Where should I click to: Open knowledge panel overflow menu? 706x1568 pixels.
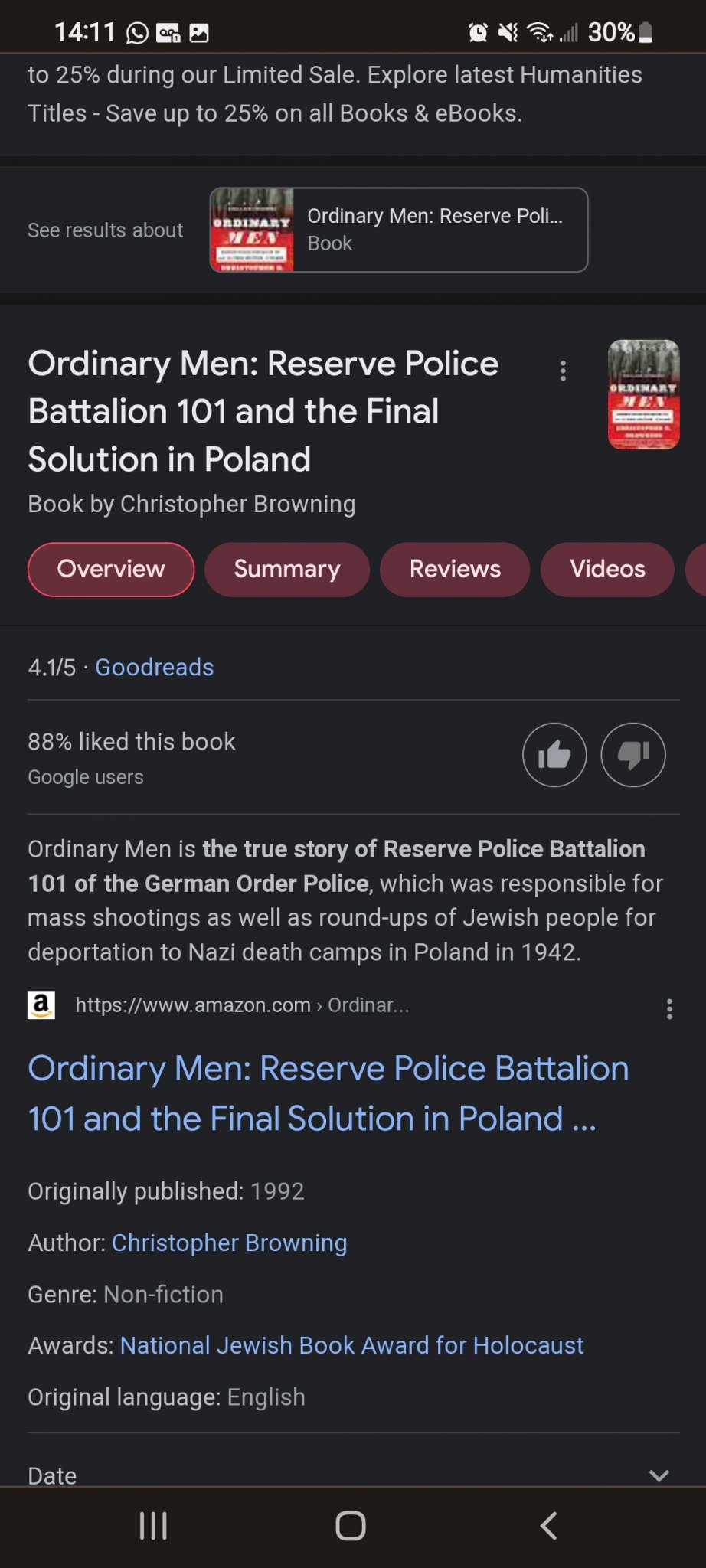pos(563,371)
